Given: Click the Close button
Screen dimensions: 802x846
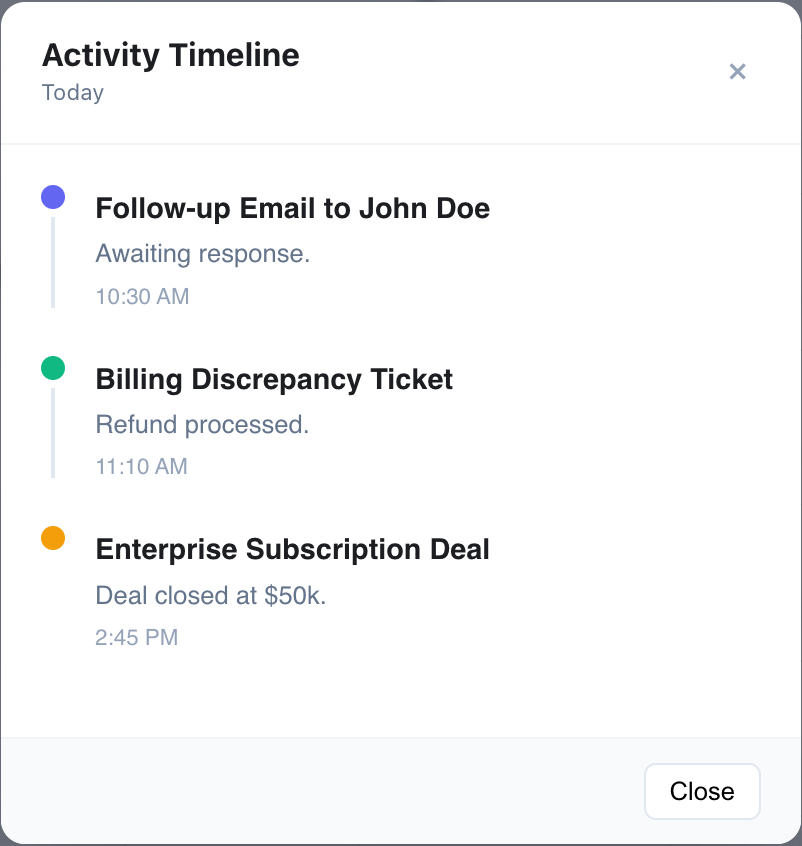Looking at the screenshot, I should 702,791.
